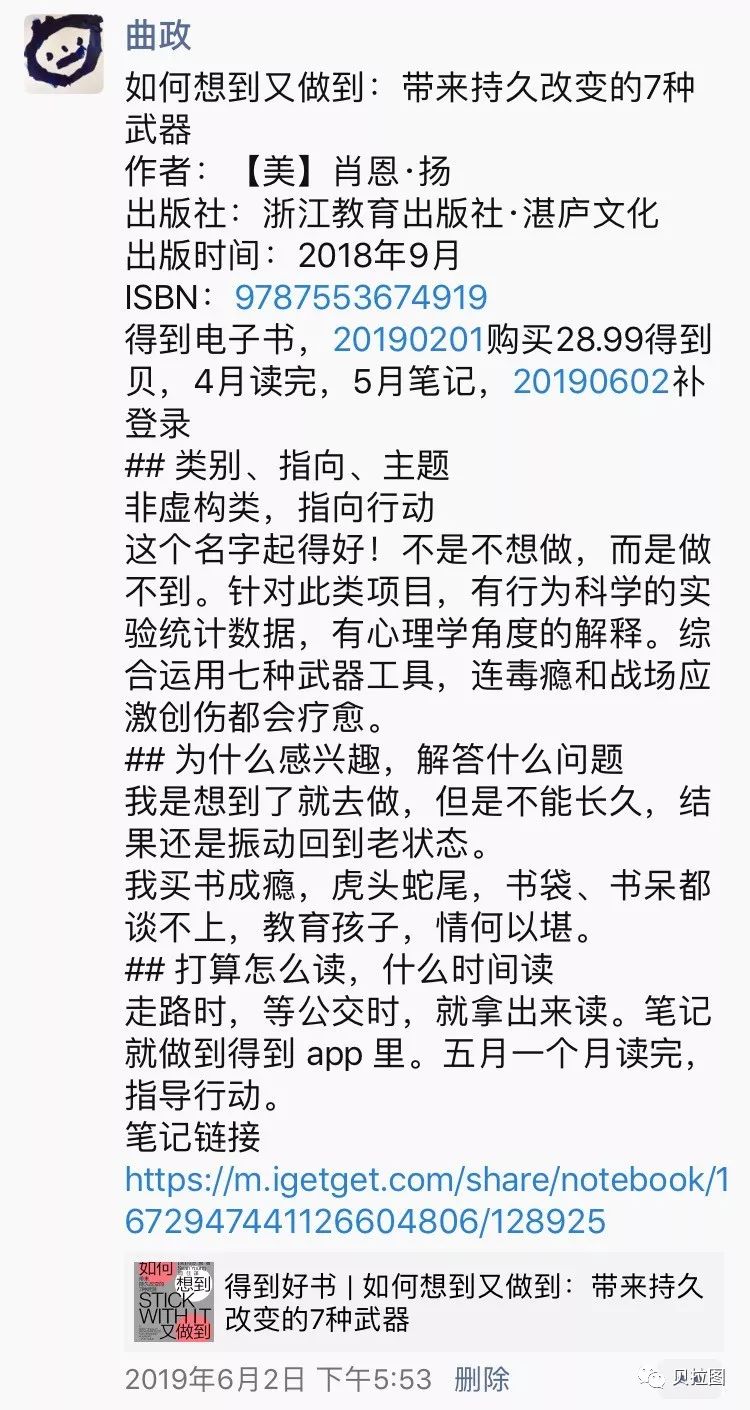The height and width of the screenshot is (1410, 750).
Task: Tap the highlighted date 20190201
Action: (x=409, y=340)
